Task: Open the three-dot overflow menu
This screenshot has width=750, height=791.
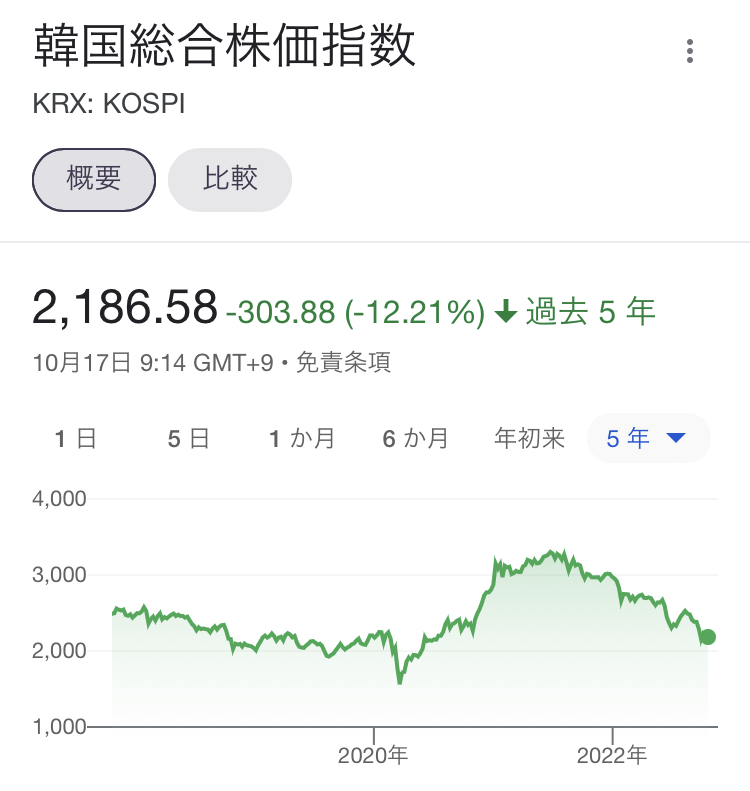Action: [x=690, y=52]
